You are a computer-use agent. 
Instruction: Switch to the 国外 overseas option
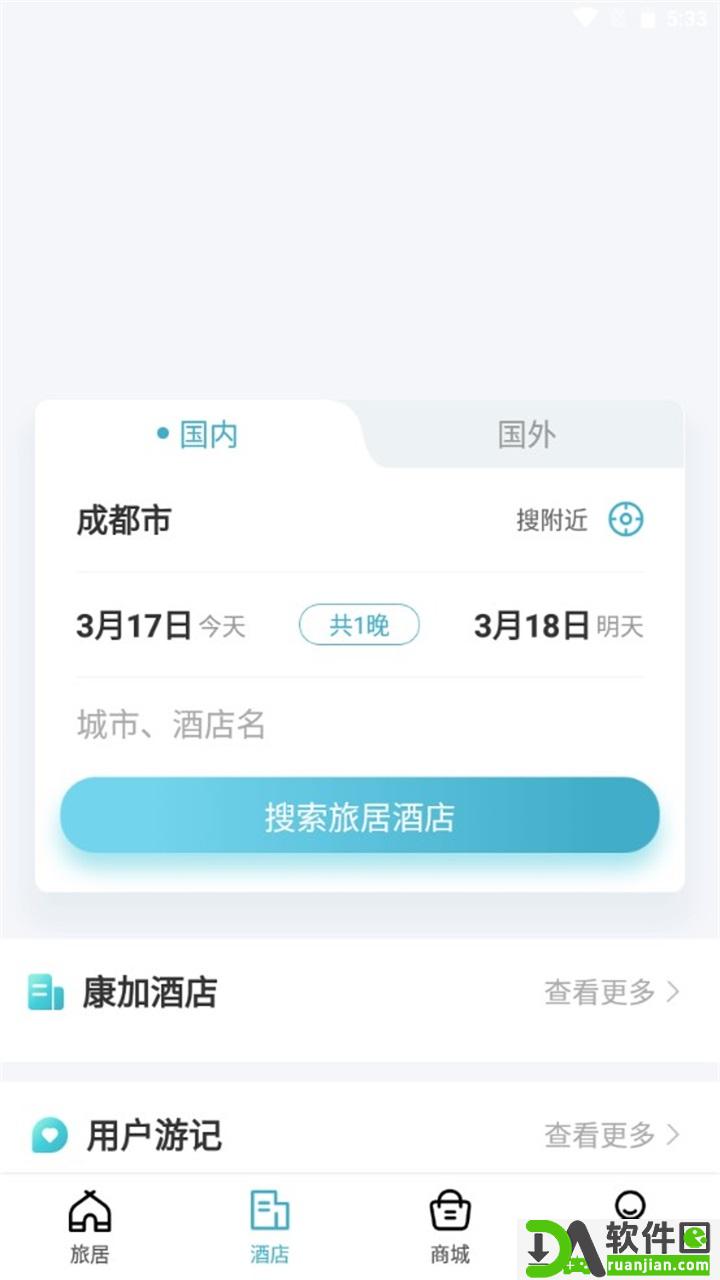coord(526,434)
